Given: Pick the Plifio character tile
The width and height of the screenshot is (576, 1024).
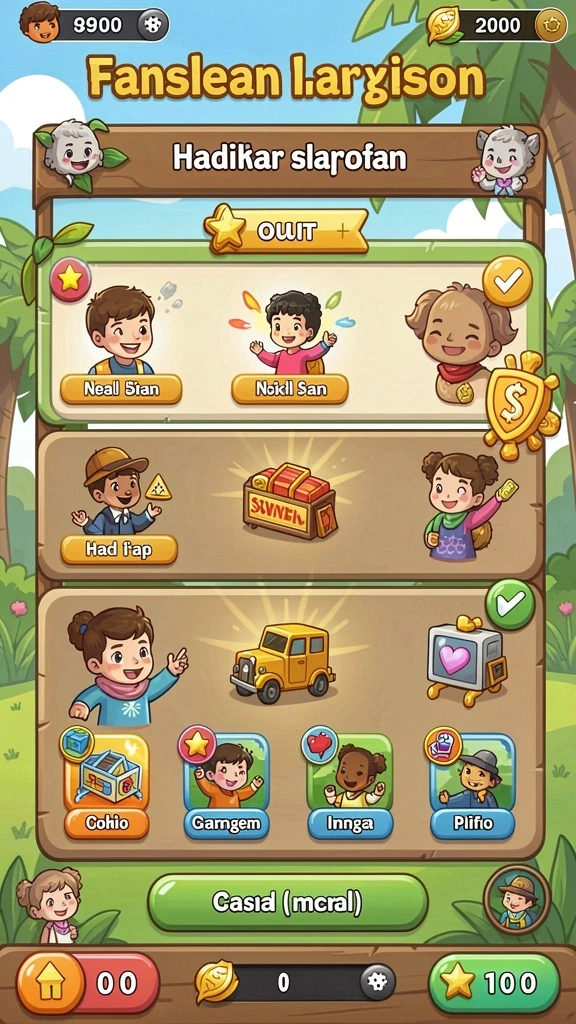Looking at the screenshot, I should click(x=472, y=783).
